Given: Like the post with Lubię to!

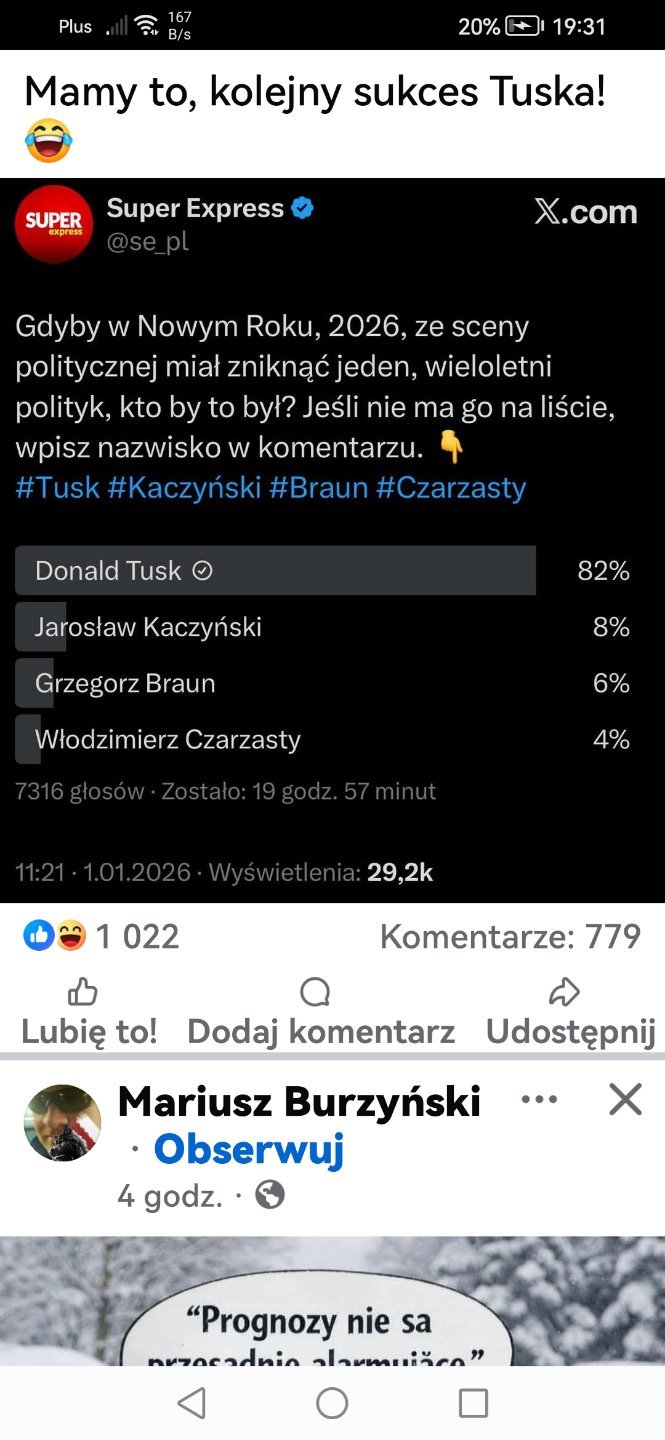Looking at the screenshot, I should tap(89, 1012).
